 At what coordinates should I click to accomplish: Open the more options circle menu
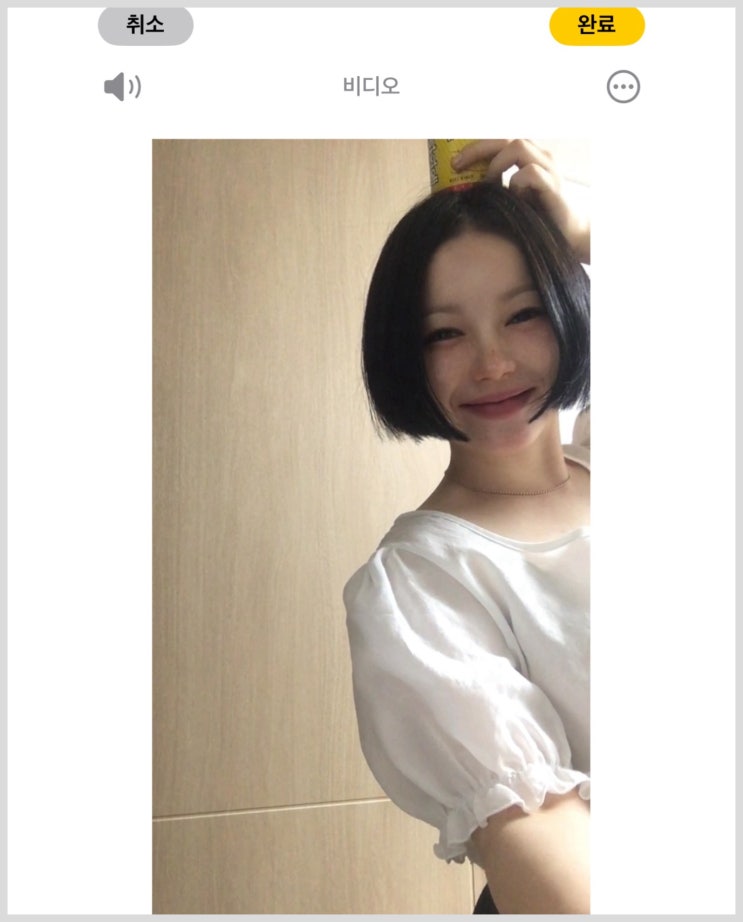coord(623,87)
